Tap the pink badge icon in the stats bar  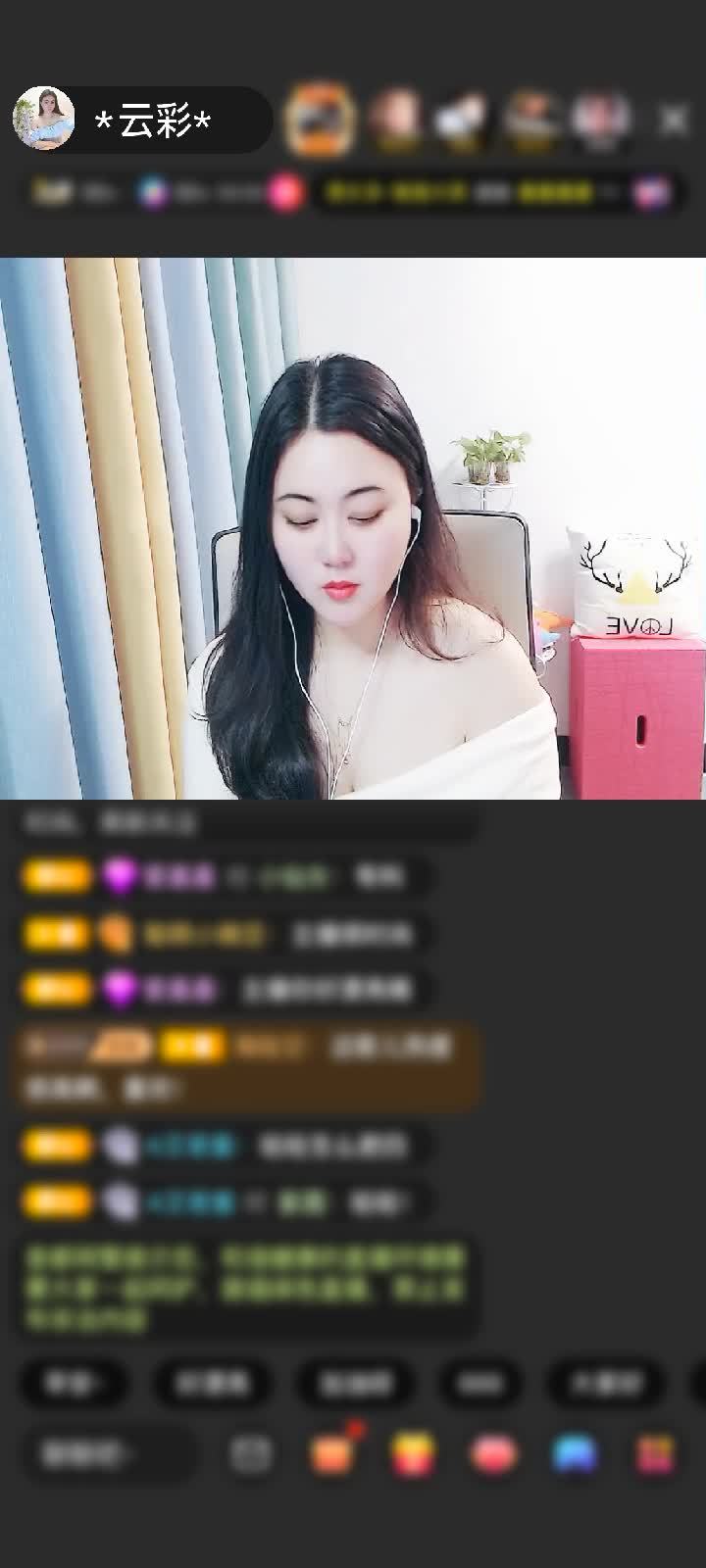click(284, 194)
